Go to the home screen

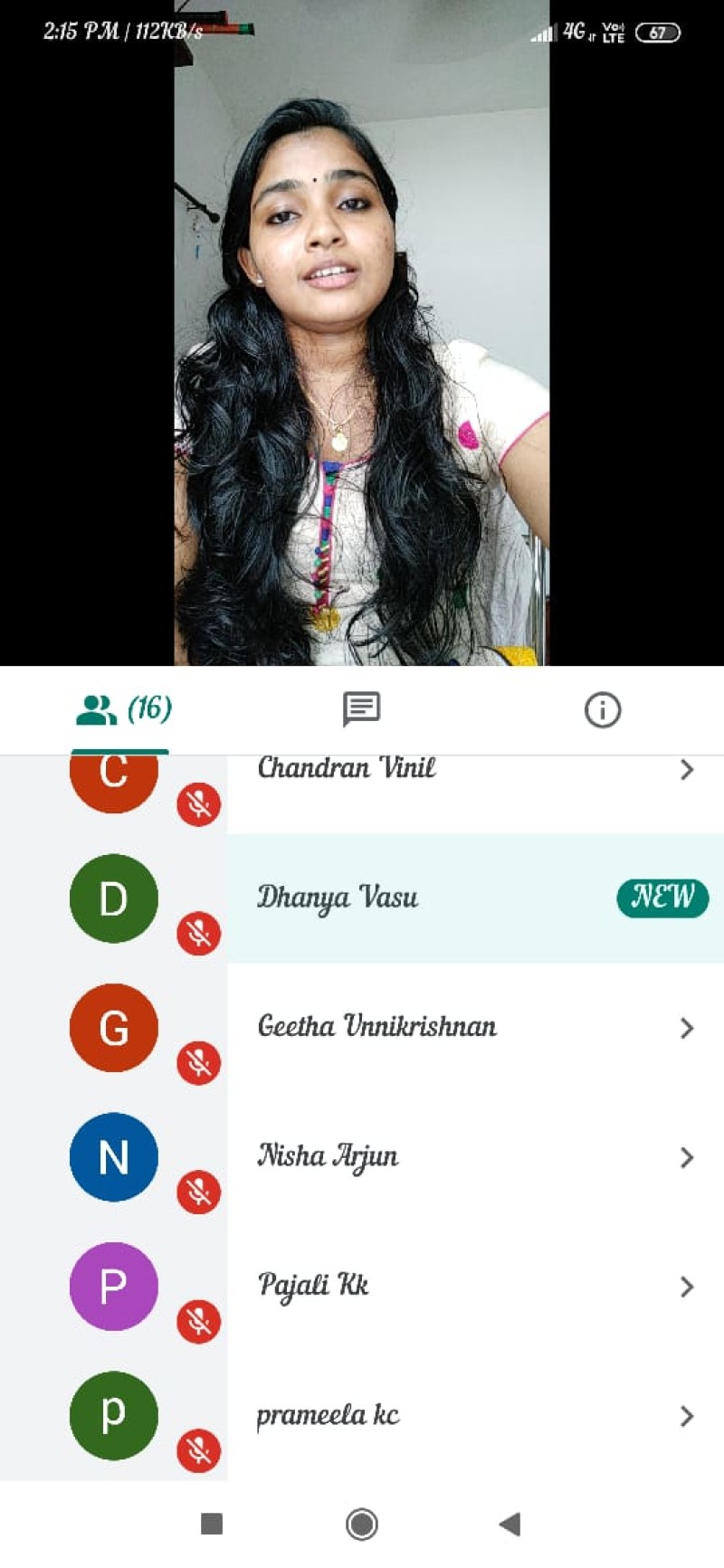click(361, 1524)
